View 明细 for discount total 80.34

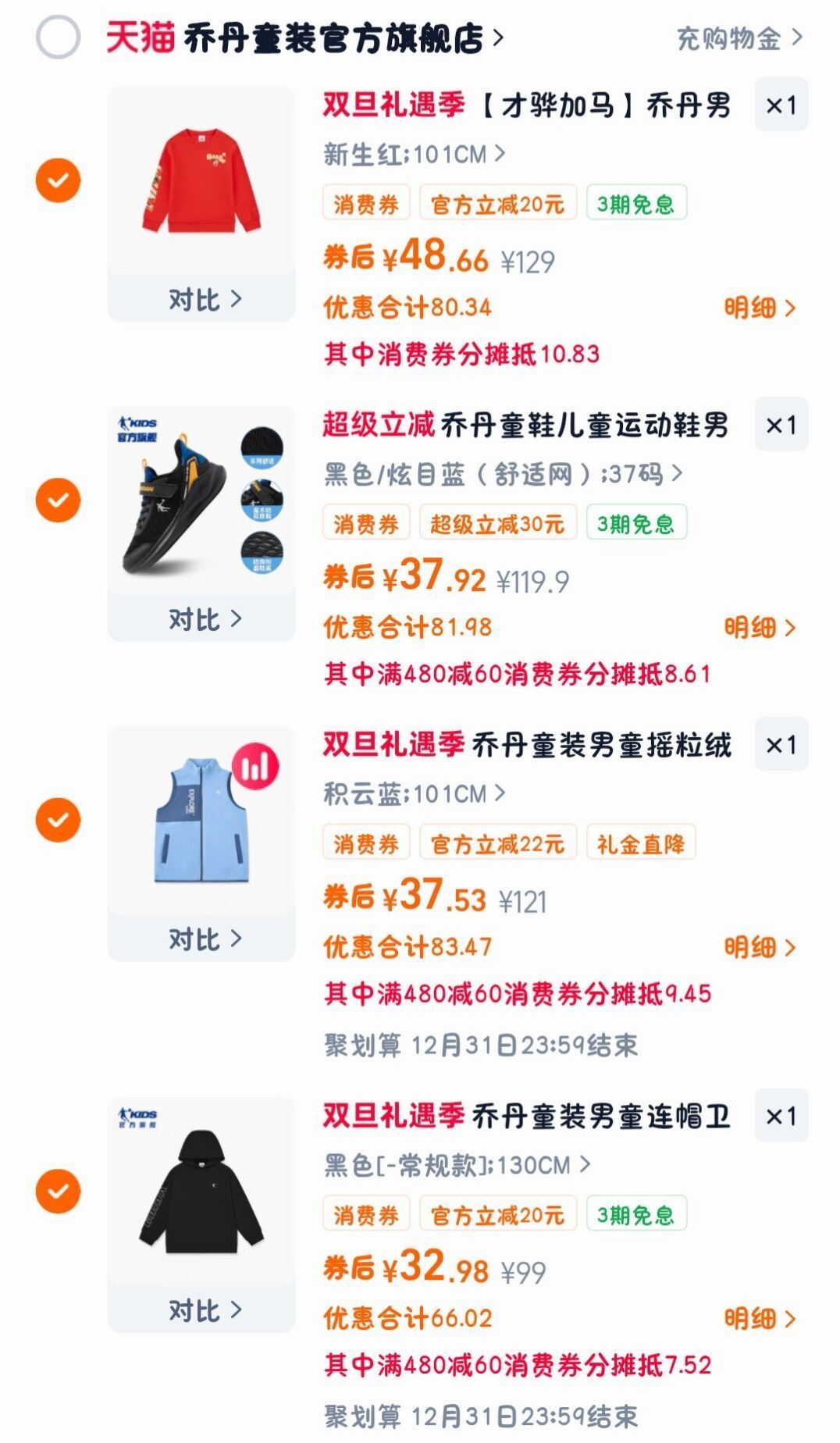759,308
